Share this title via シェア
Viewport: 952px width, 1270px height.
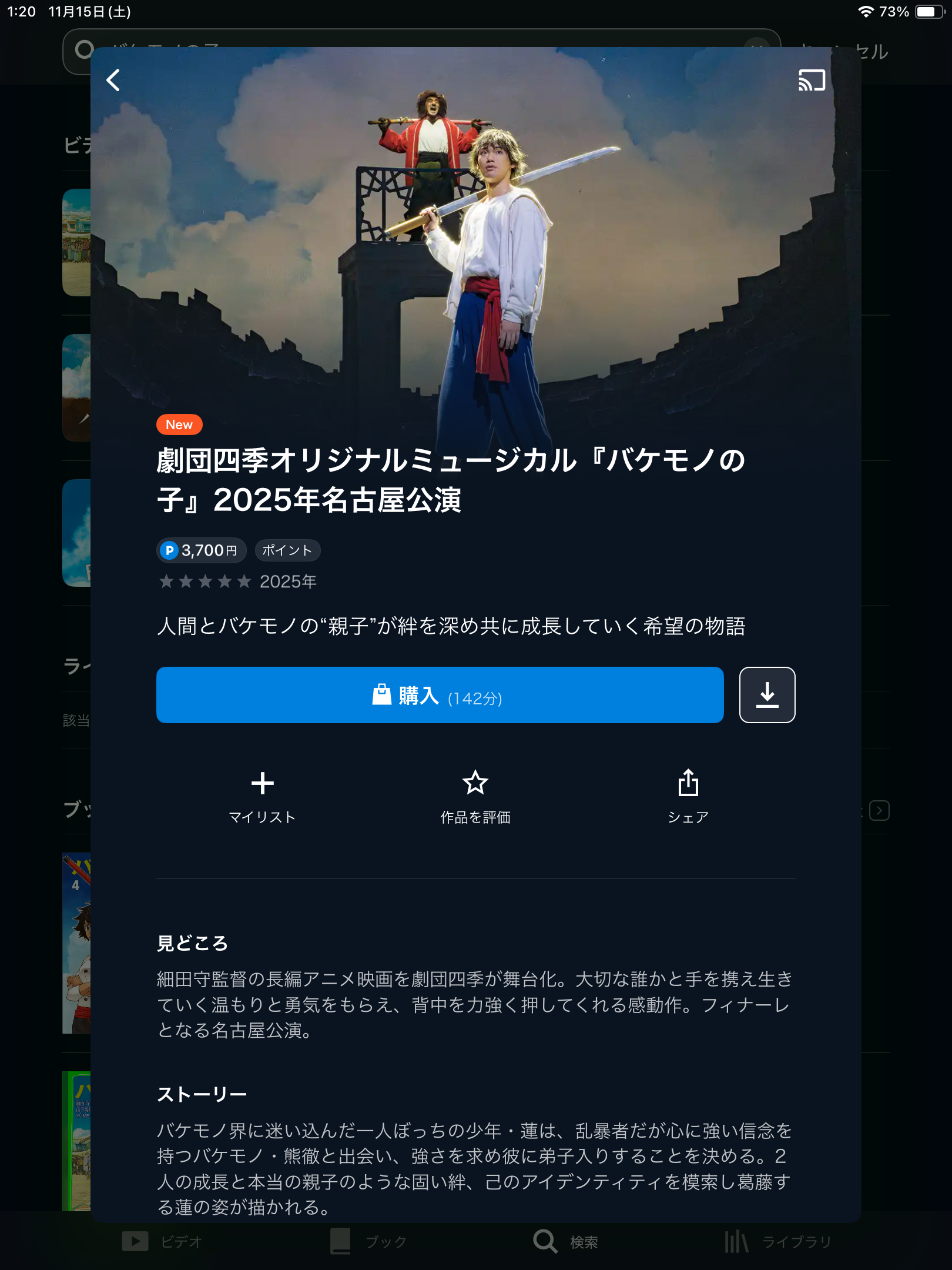[x=688, y=796]
